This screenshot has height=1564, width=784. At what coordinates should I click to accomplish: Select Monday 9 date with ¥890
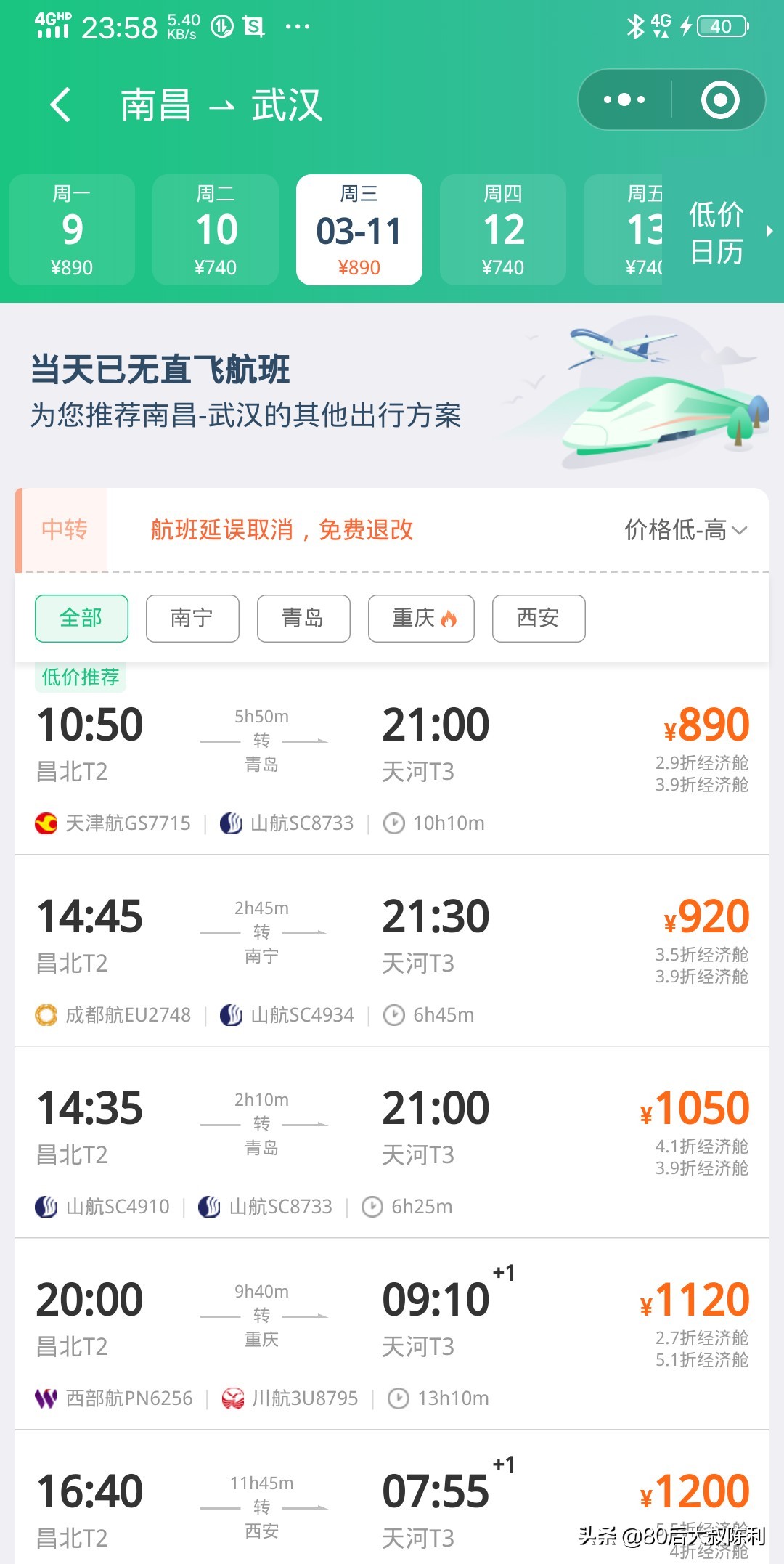click(72, 229)
